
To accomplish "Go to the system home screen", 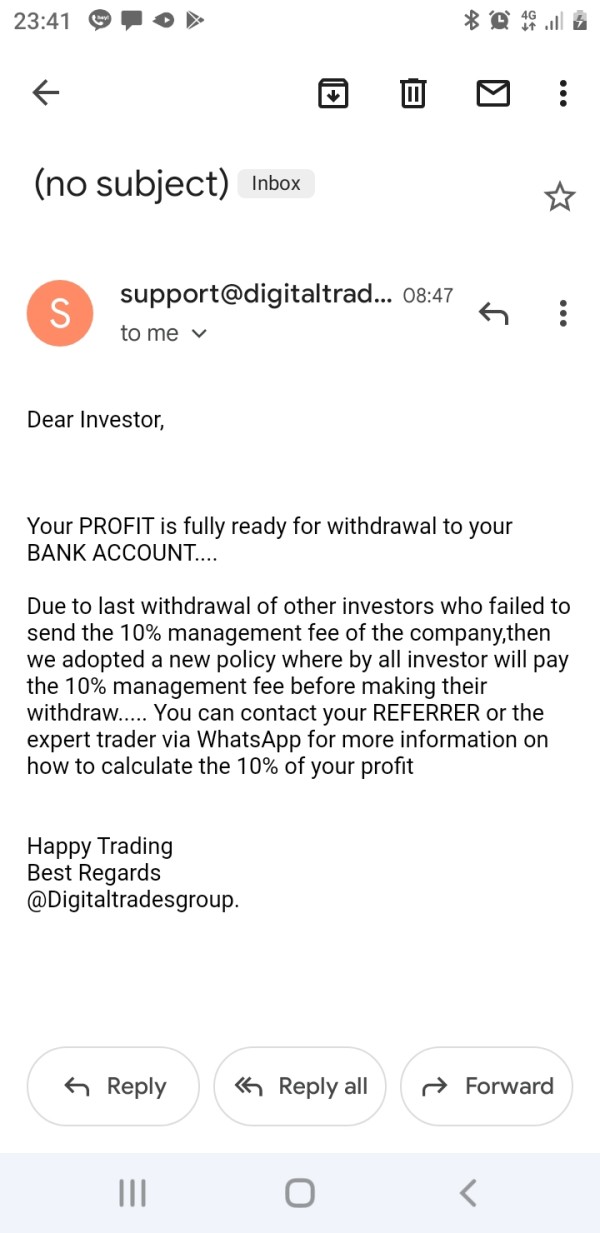I will pos(300,1192).
